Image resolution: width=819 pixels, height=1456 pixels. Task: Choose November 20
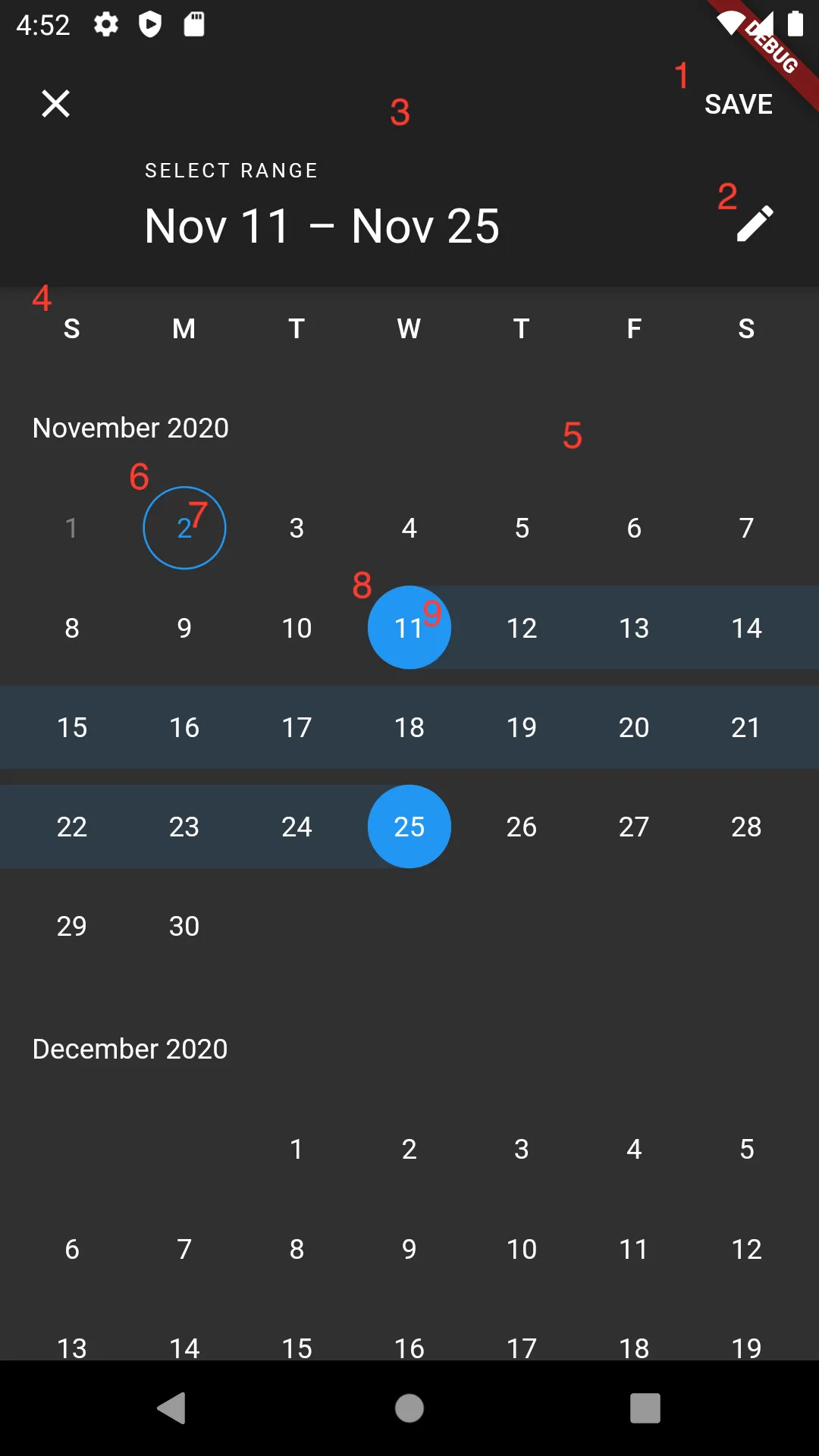(x=634, y=727)
